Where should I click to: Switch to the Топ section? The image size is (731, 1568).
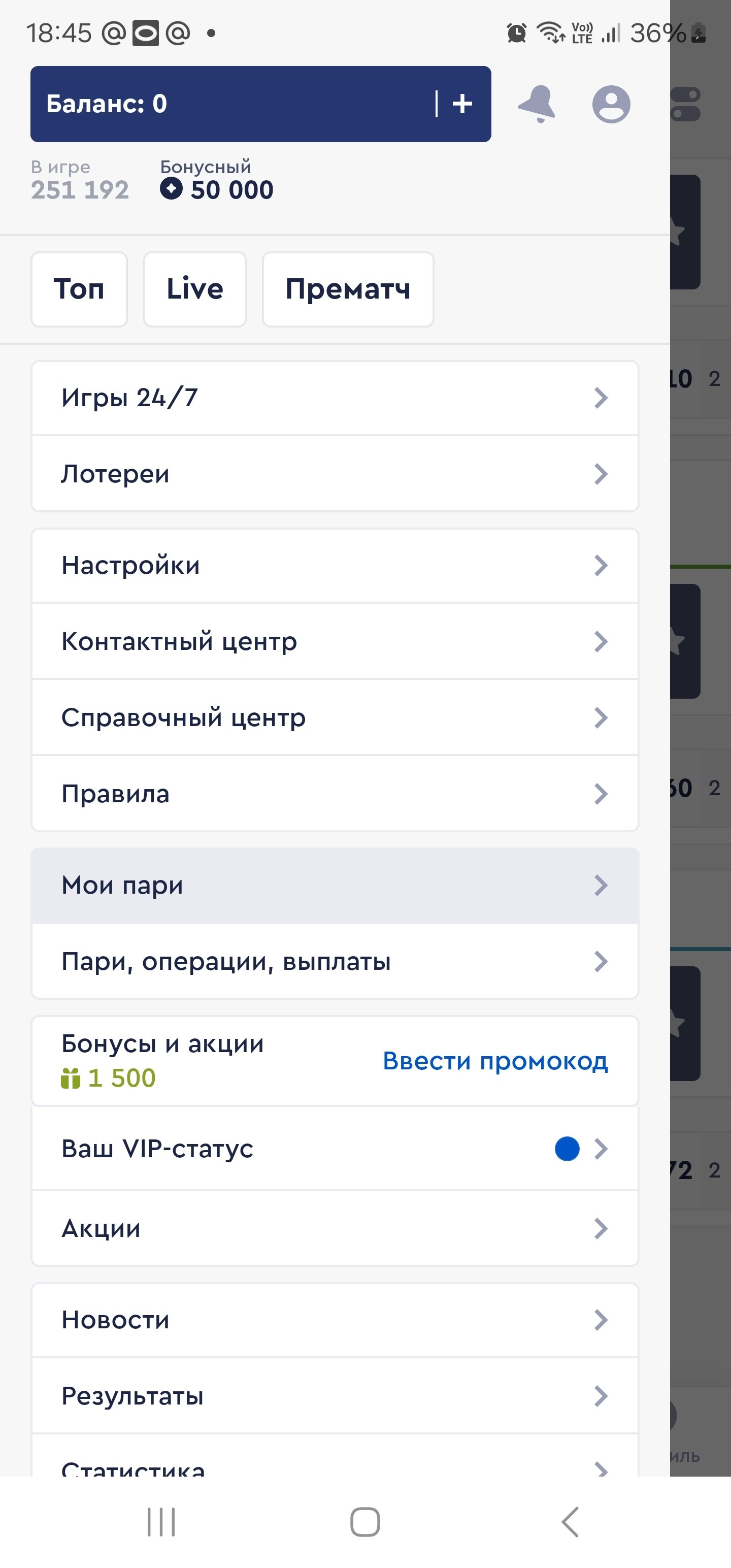click(x=79, y=289)
